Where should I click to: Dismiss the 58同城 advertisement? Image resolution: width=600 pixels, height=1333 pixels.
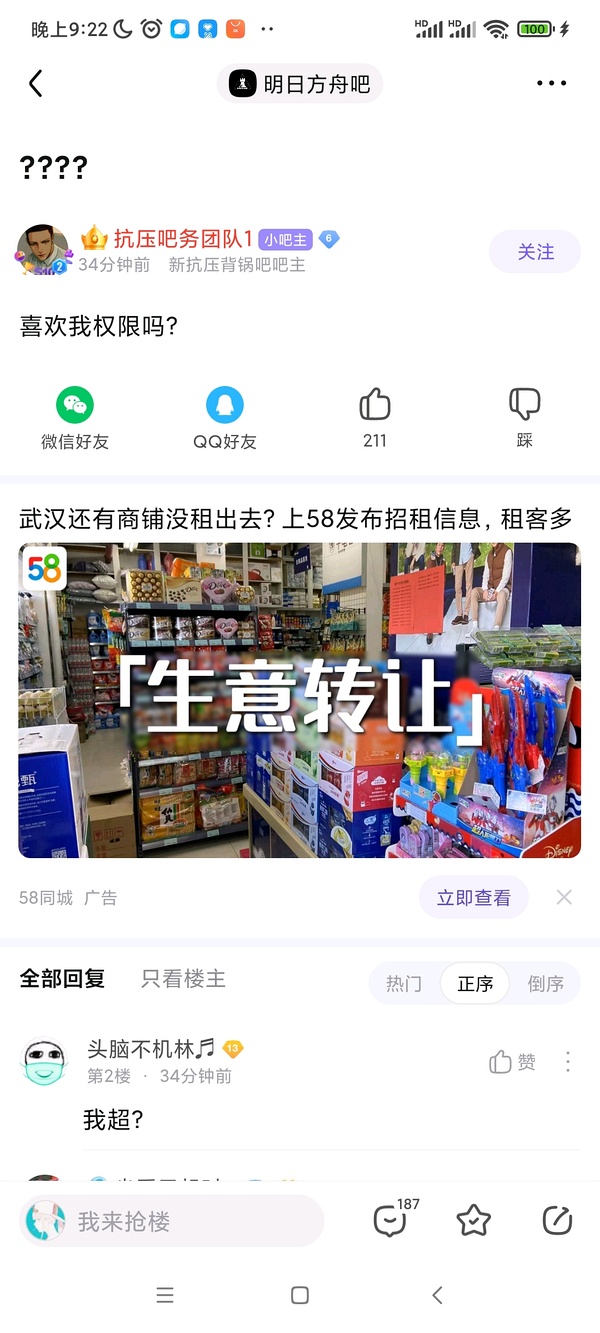point(564,898)
